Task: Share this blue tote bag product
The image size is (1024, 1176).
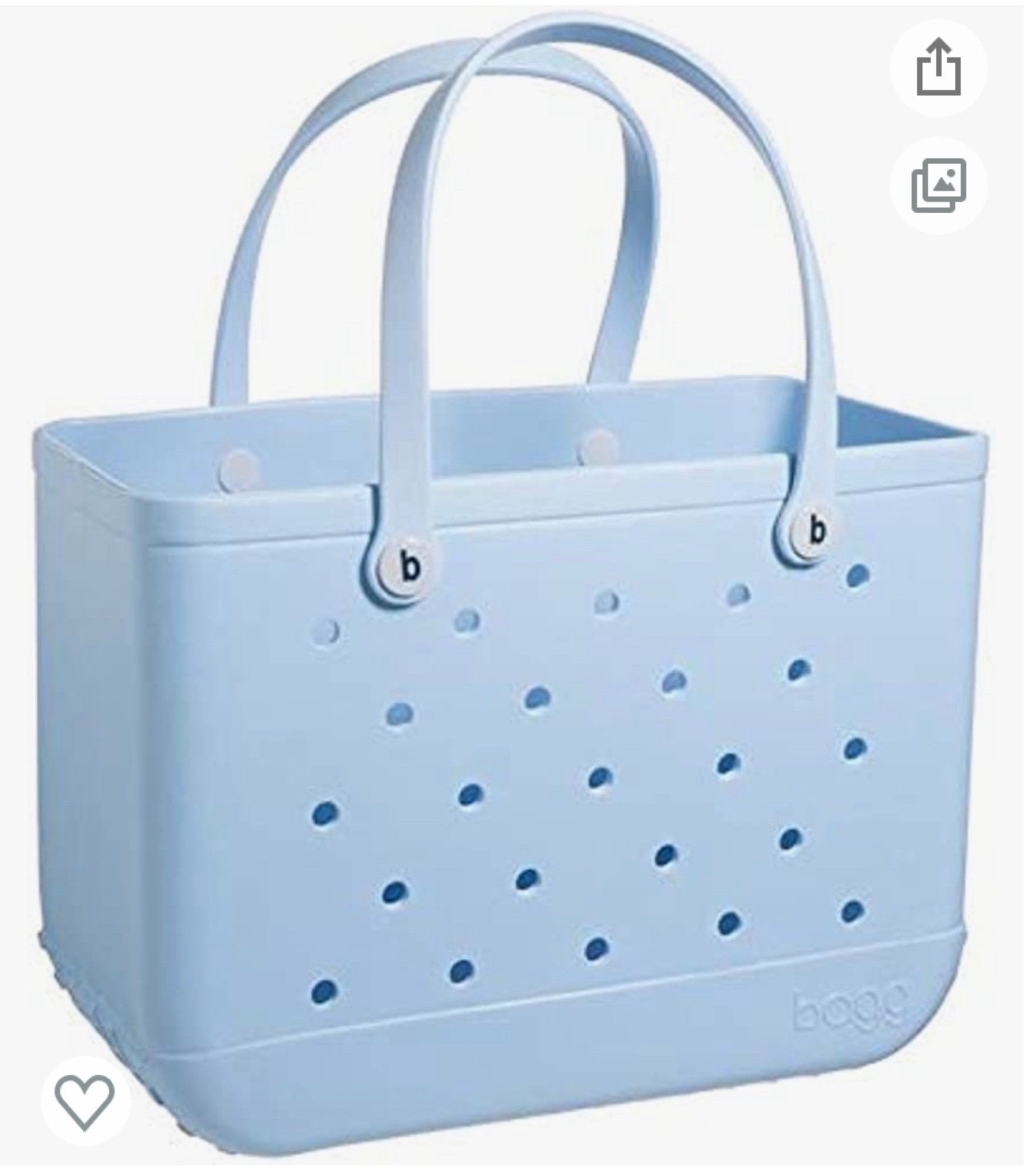Action: point(938,68)
